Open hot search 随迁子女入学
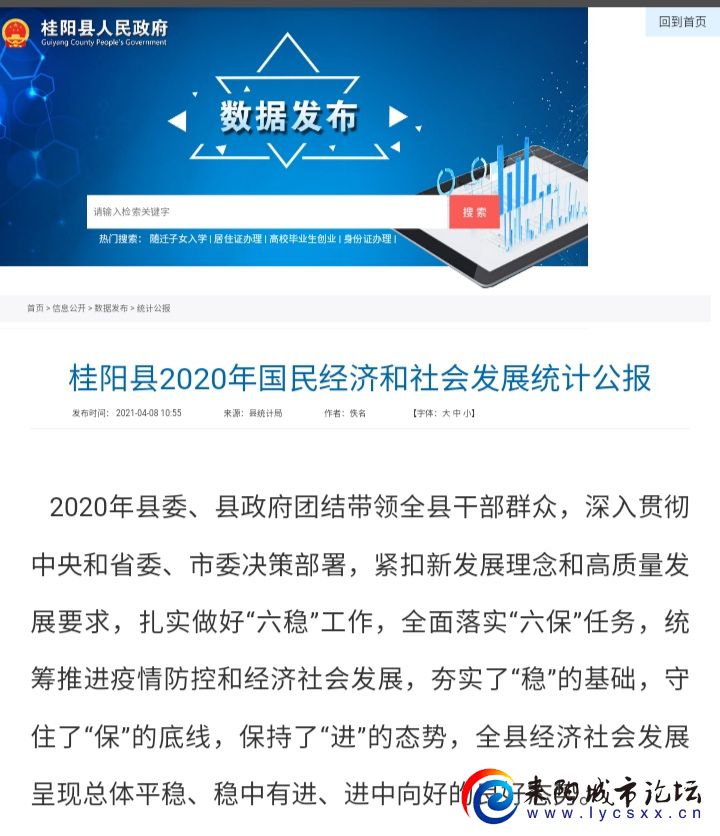720x836 pixels. coord(178,239)
